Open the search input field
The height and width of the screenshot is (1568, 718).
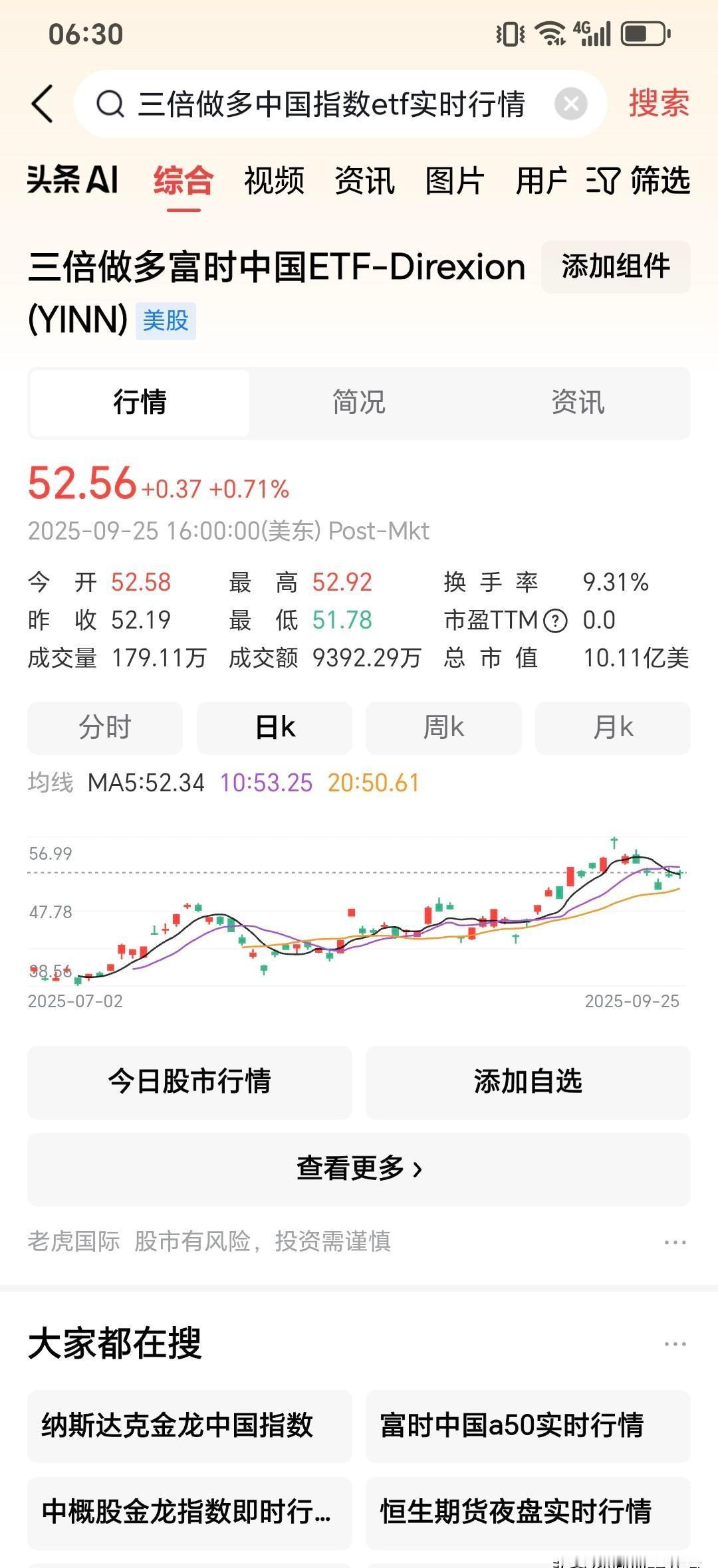331,104
